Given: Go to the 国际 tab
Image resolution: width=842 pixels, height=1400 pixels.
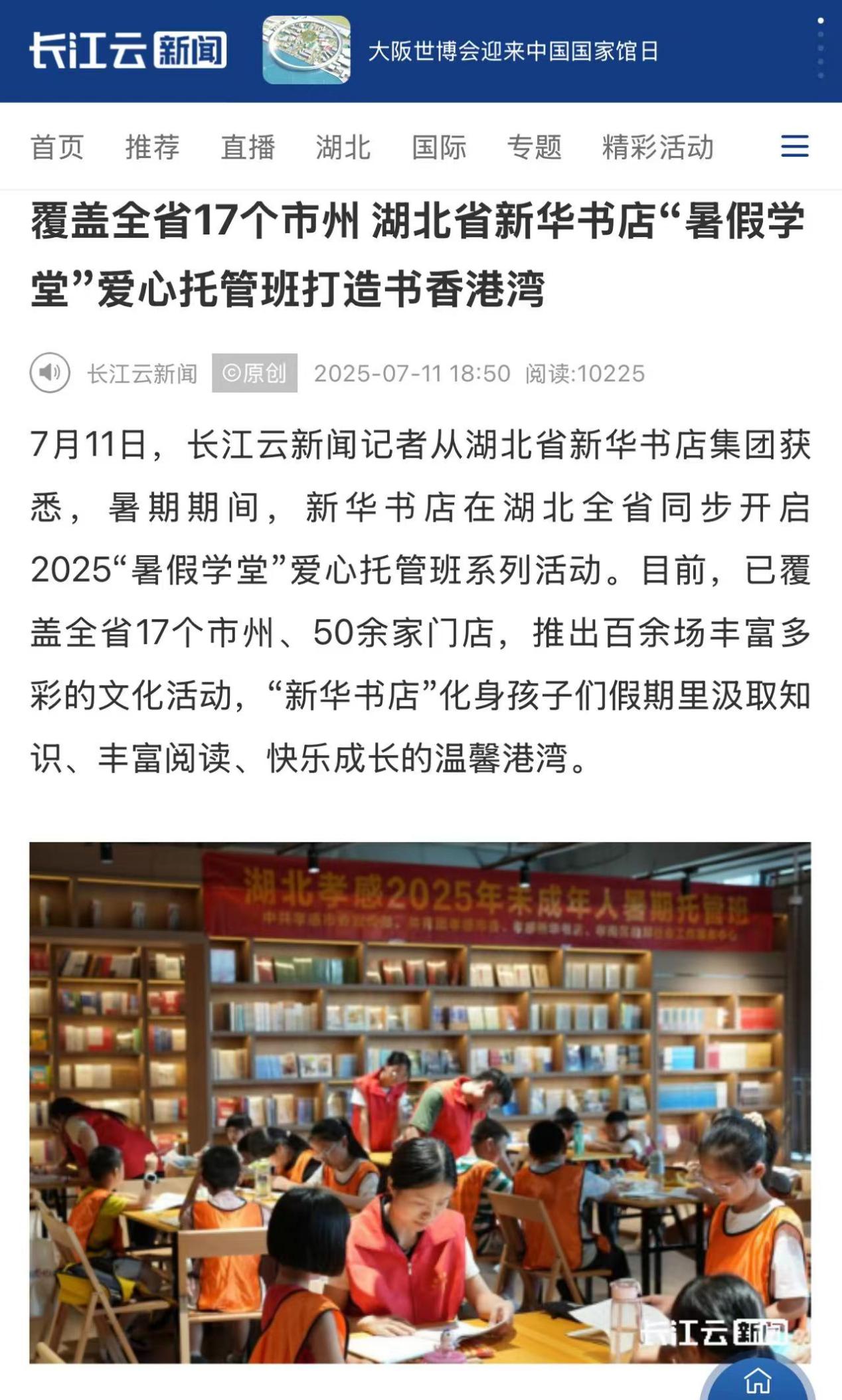Looking at the screenshot, I should click(x=439, y=147).
